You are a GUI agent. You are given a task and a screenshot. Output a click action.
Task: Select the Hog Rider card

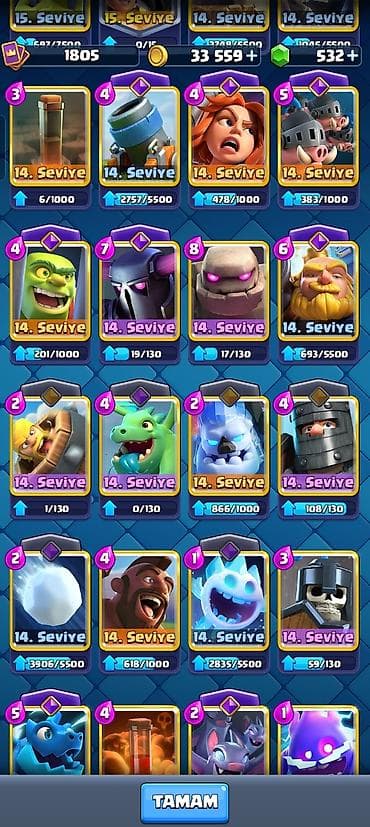point(140,601)
